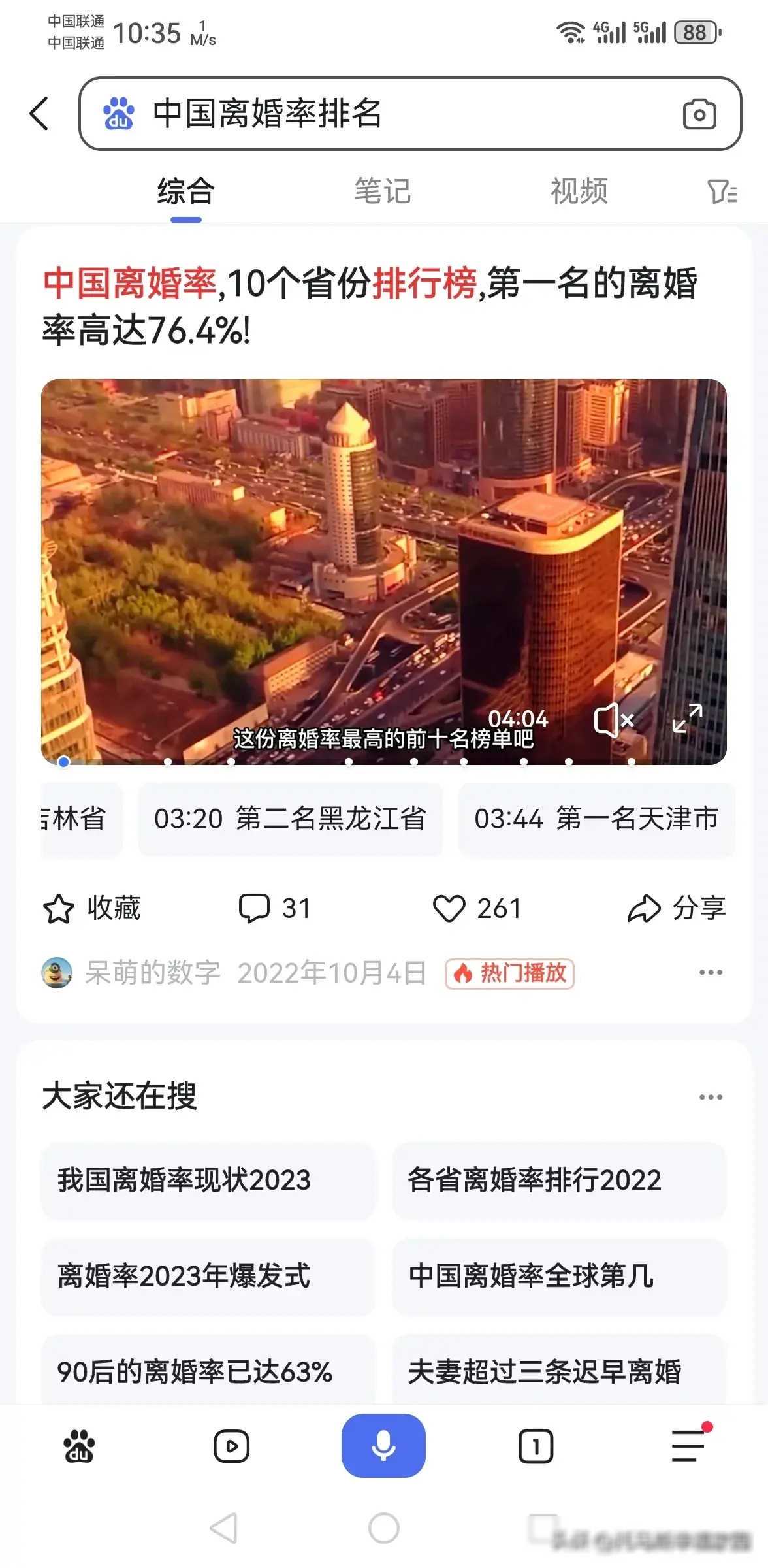Share the video via 分享
This screenshot has width=768, height=1568.
coord(677,908)
